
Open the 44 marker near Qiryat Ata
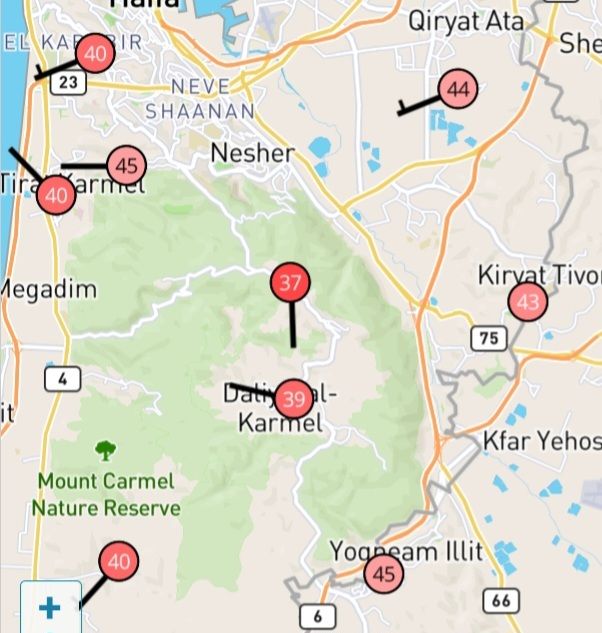point(458,90)
